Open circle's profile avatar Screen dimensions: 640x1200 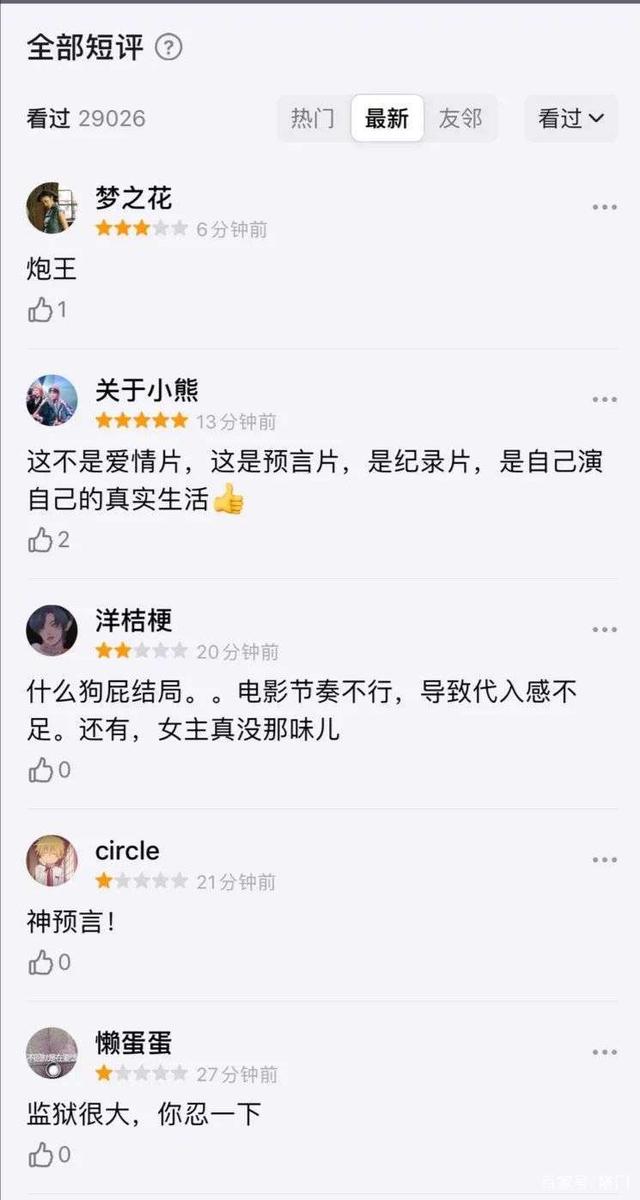(52, 861)
